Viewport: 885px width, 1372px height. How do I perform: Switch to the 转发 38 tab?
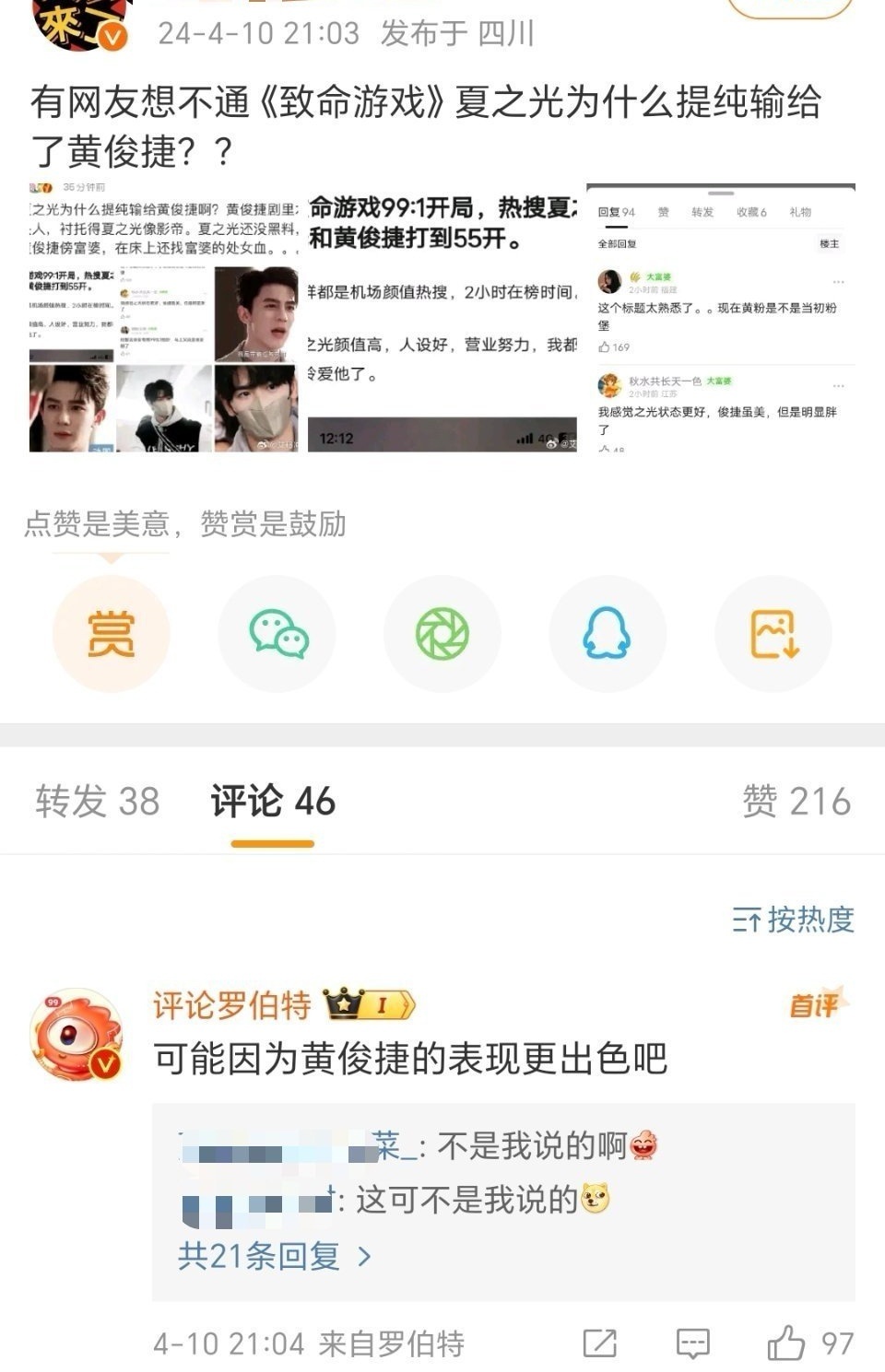coord(95,800)
